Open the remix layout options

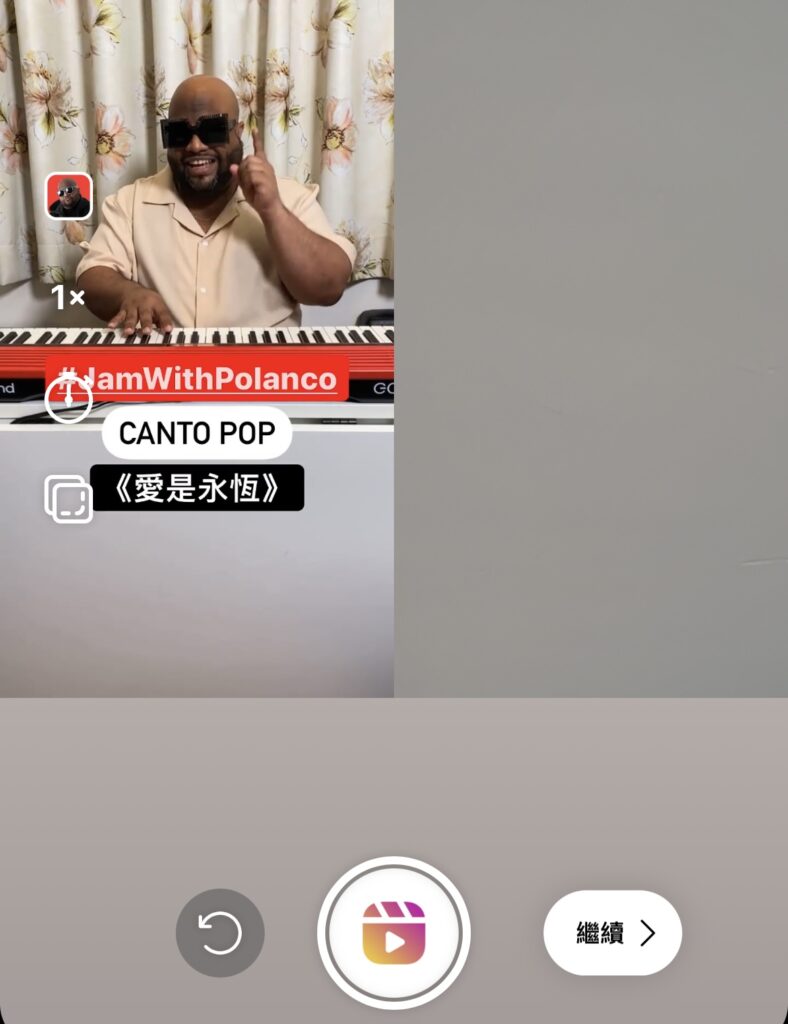(68, 498)
